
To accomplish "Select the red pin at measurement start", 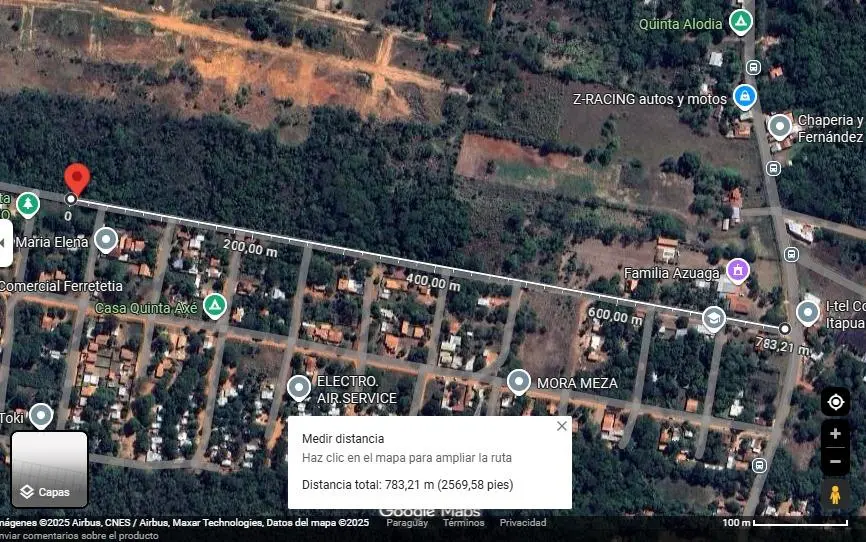I will click(77, 179).
